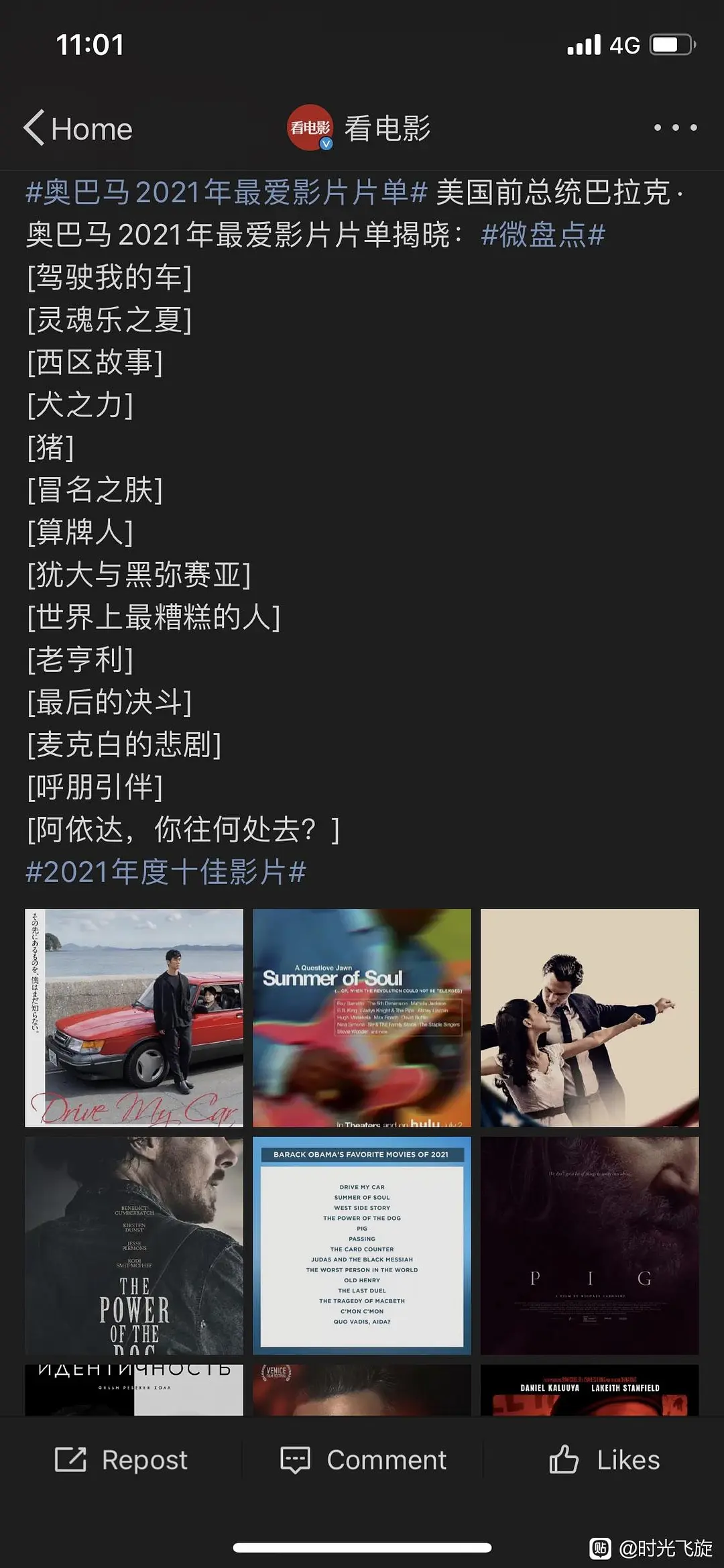This screenshot has height=1568, width=724.
Task: Open the Daniel Kaluuya poster image
Action: (589, 1390)
